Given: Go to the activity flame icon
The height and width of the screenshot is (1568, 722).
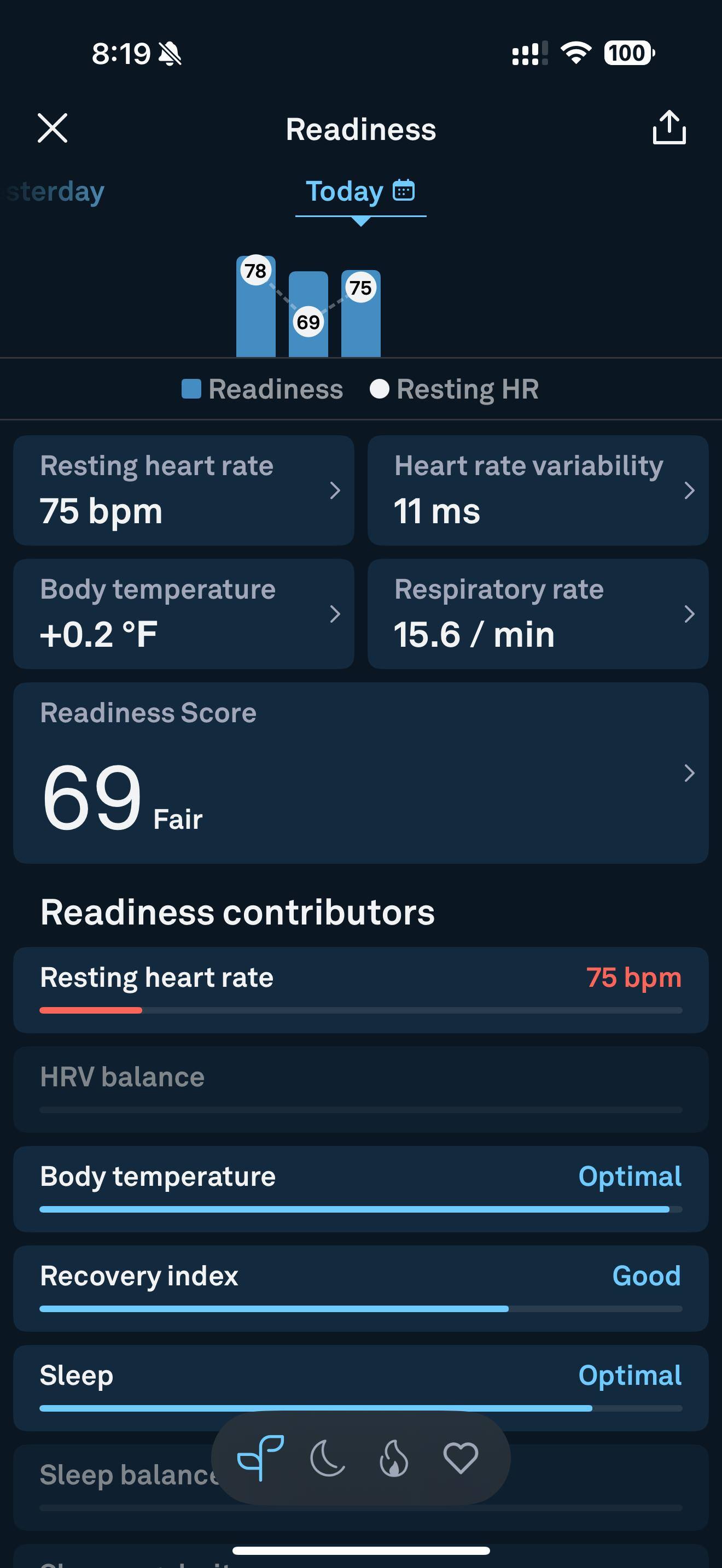Looking at the screenshot, I should click(394, 1458).
